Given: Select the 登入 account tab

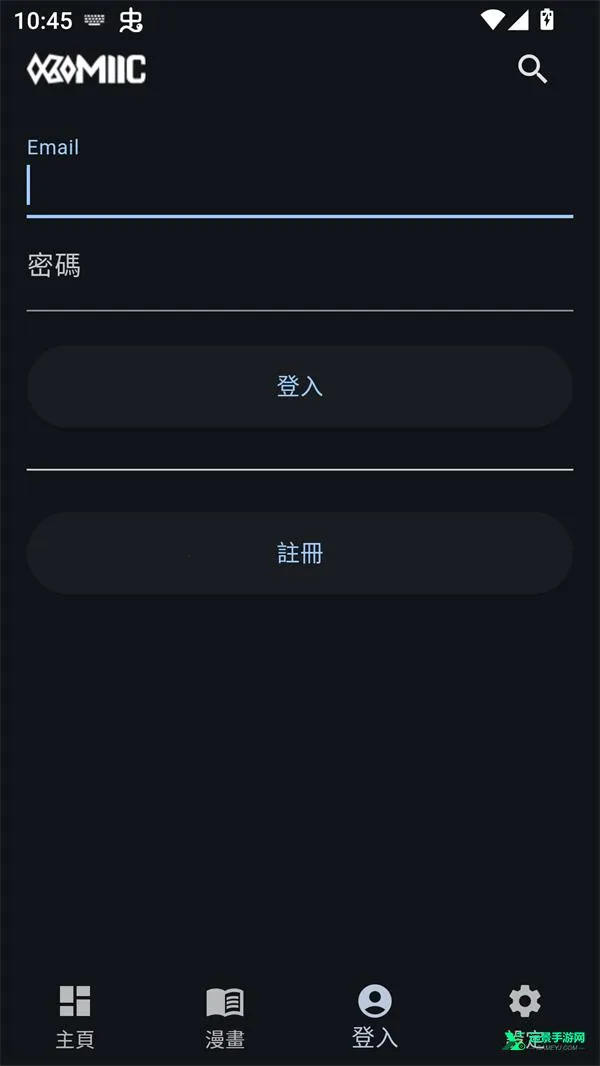Looking at the screenshot, I should point(375,1015).
